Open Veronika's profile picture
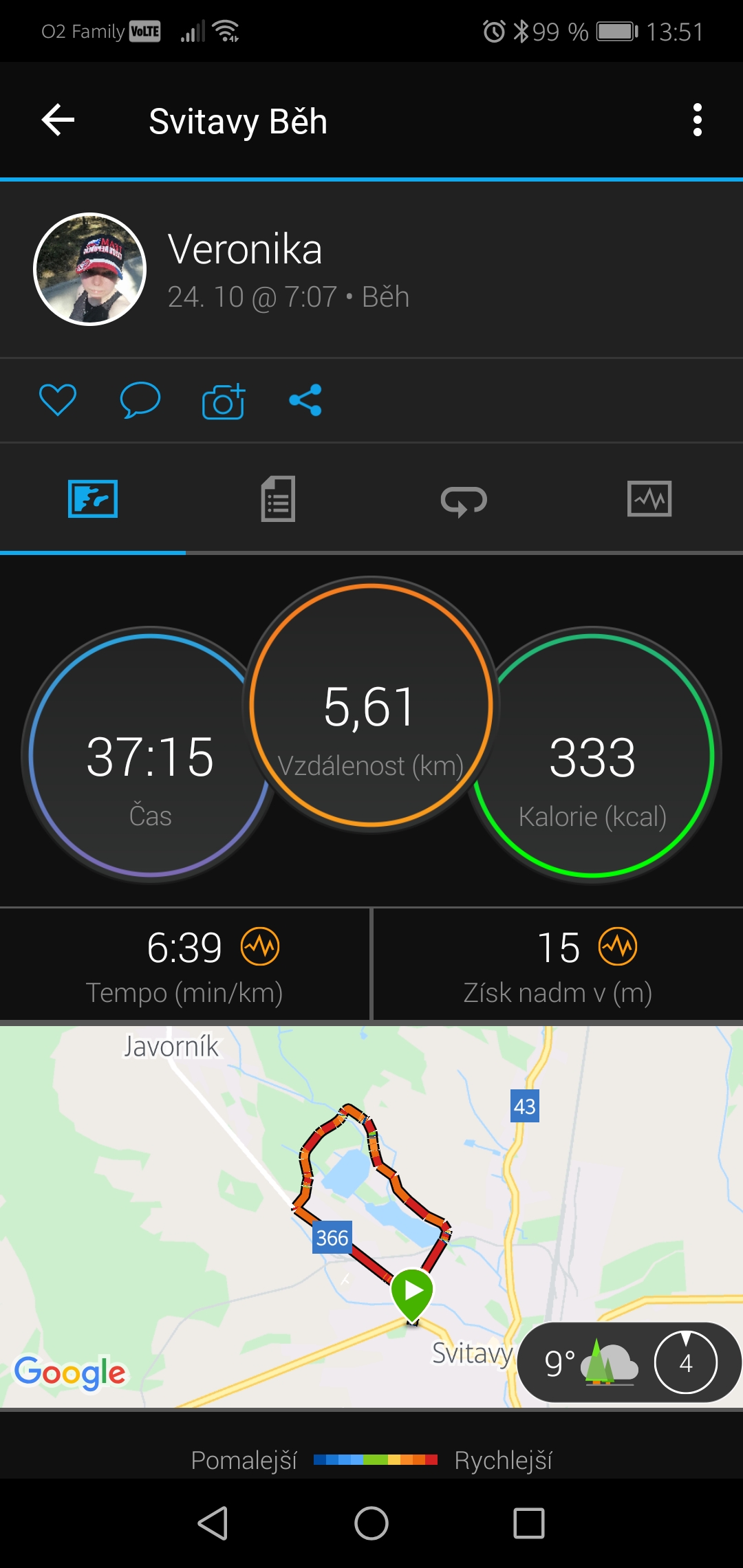Screen dimensions: 743x1568 (90, 269)
